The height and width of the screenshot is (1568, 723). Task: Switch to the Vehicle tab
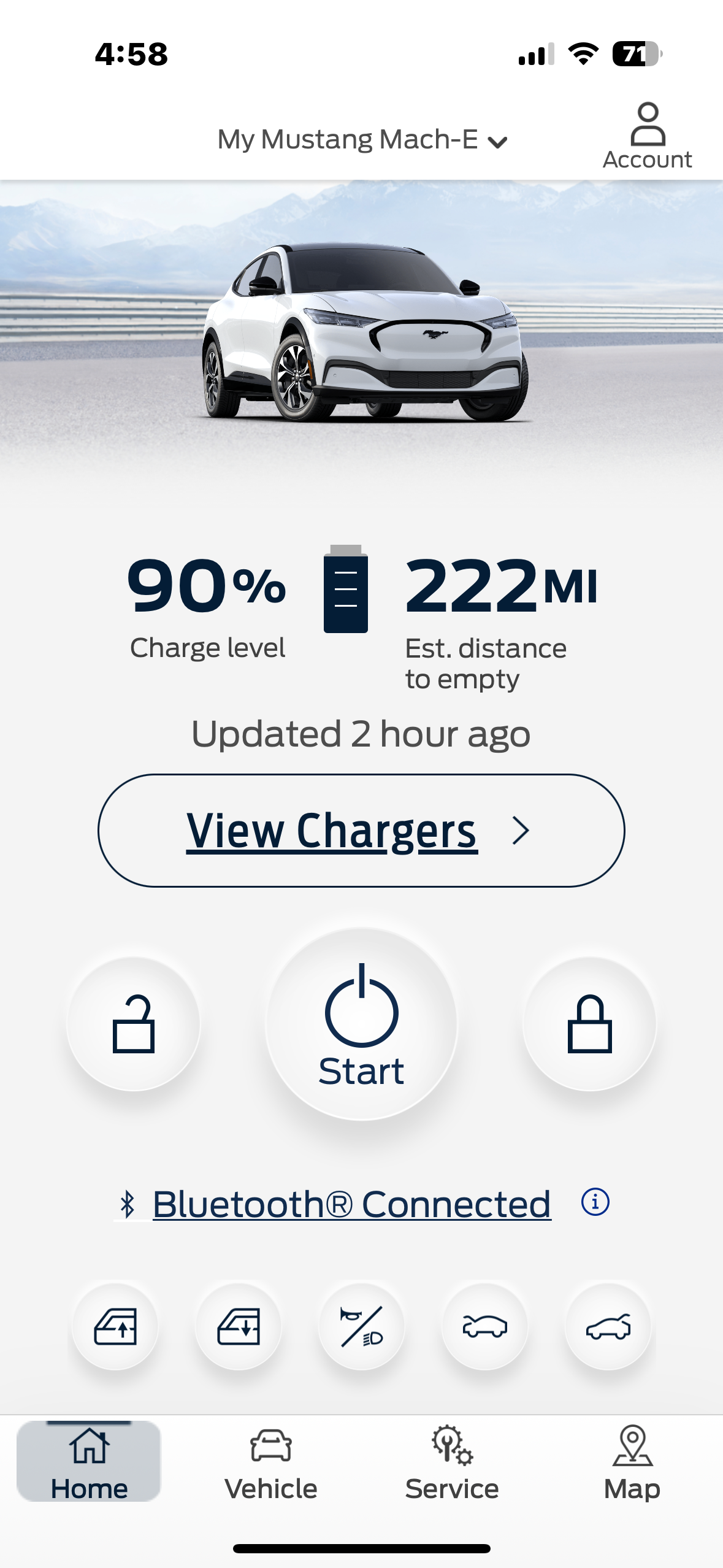(270, 1464)
